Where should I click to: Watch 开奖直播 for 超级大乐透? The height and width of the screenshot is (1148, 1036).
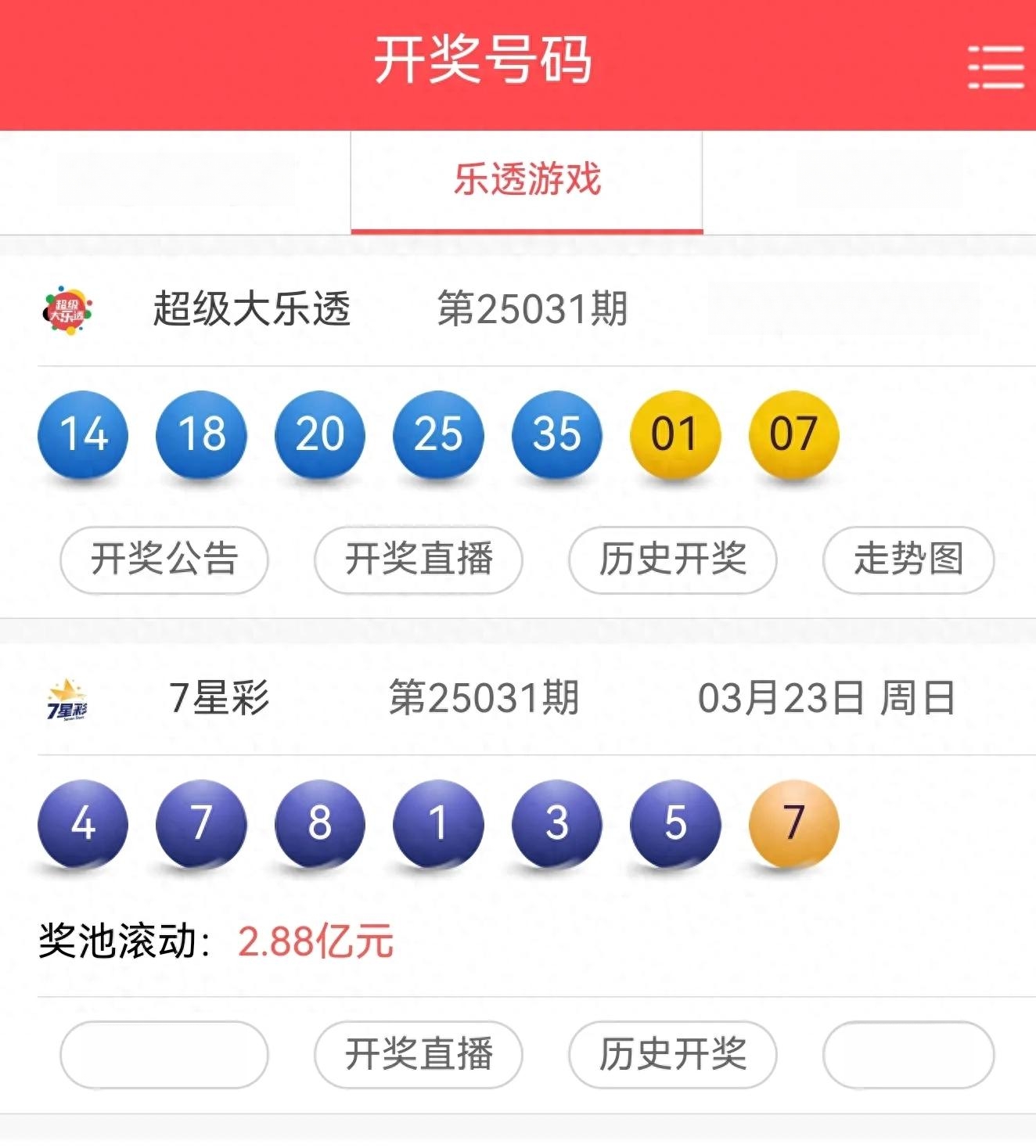(419, 560)
